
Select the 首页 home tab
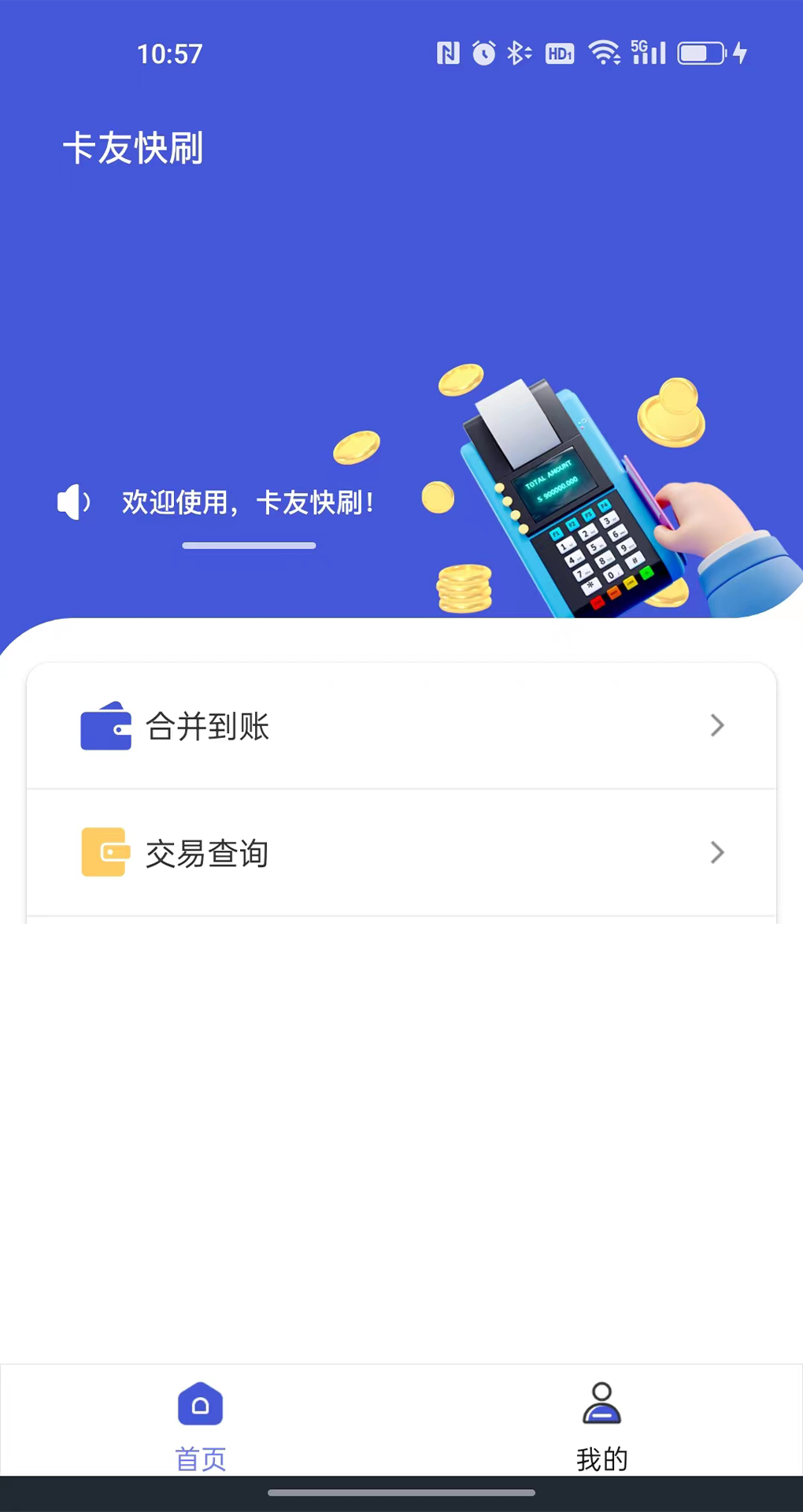coord(201,1425)
